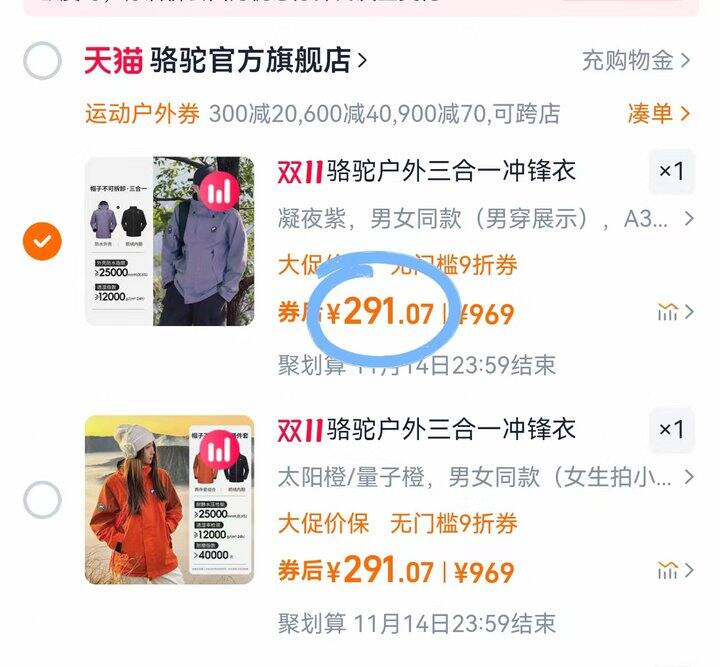This screenshot has height=667, width=720.
Task: Expand the 太阳橙/量子橙 variant options
Action: pos(486,477)
